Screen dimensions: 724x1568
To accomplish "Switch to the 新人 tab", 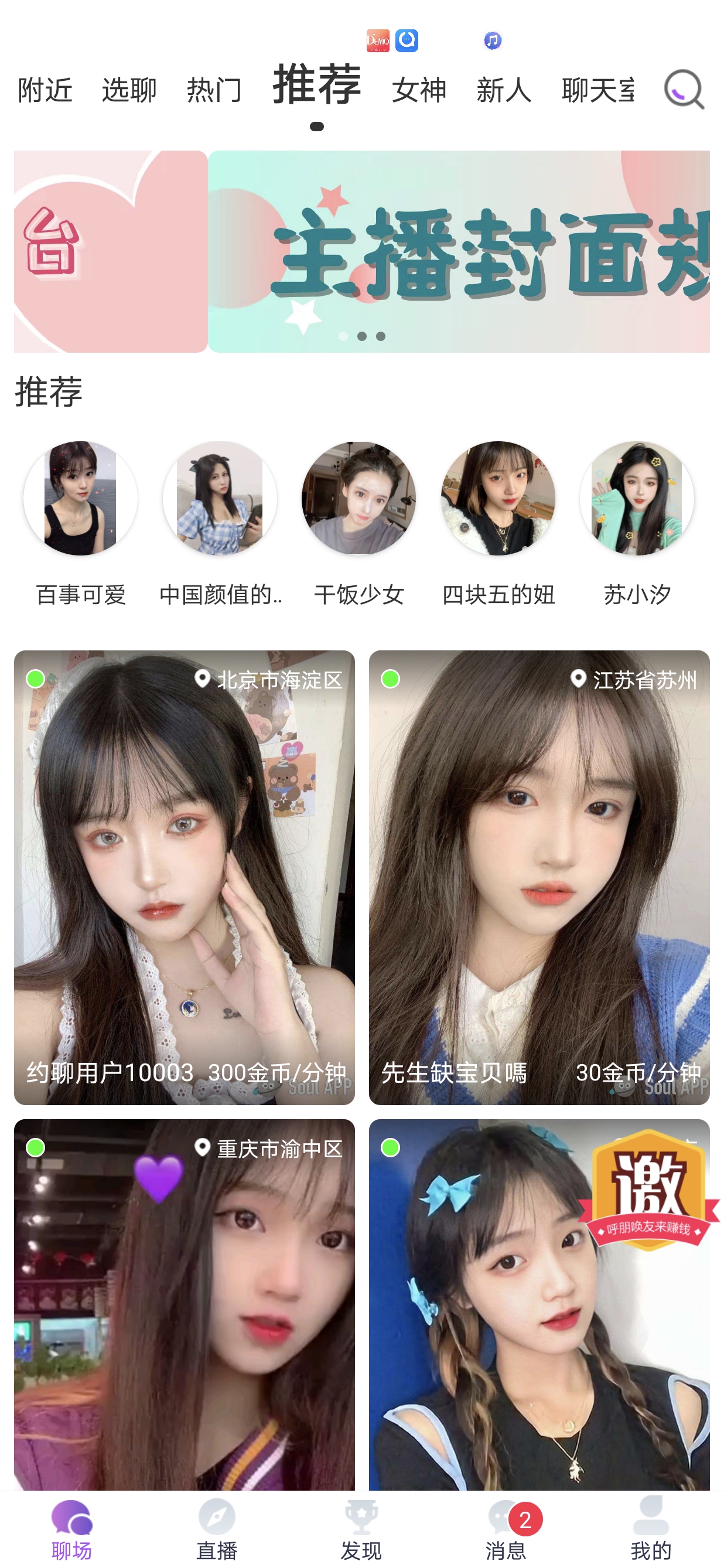I will pos(504,90).
